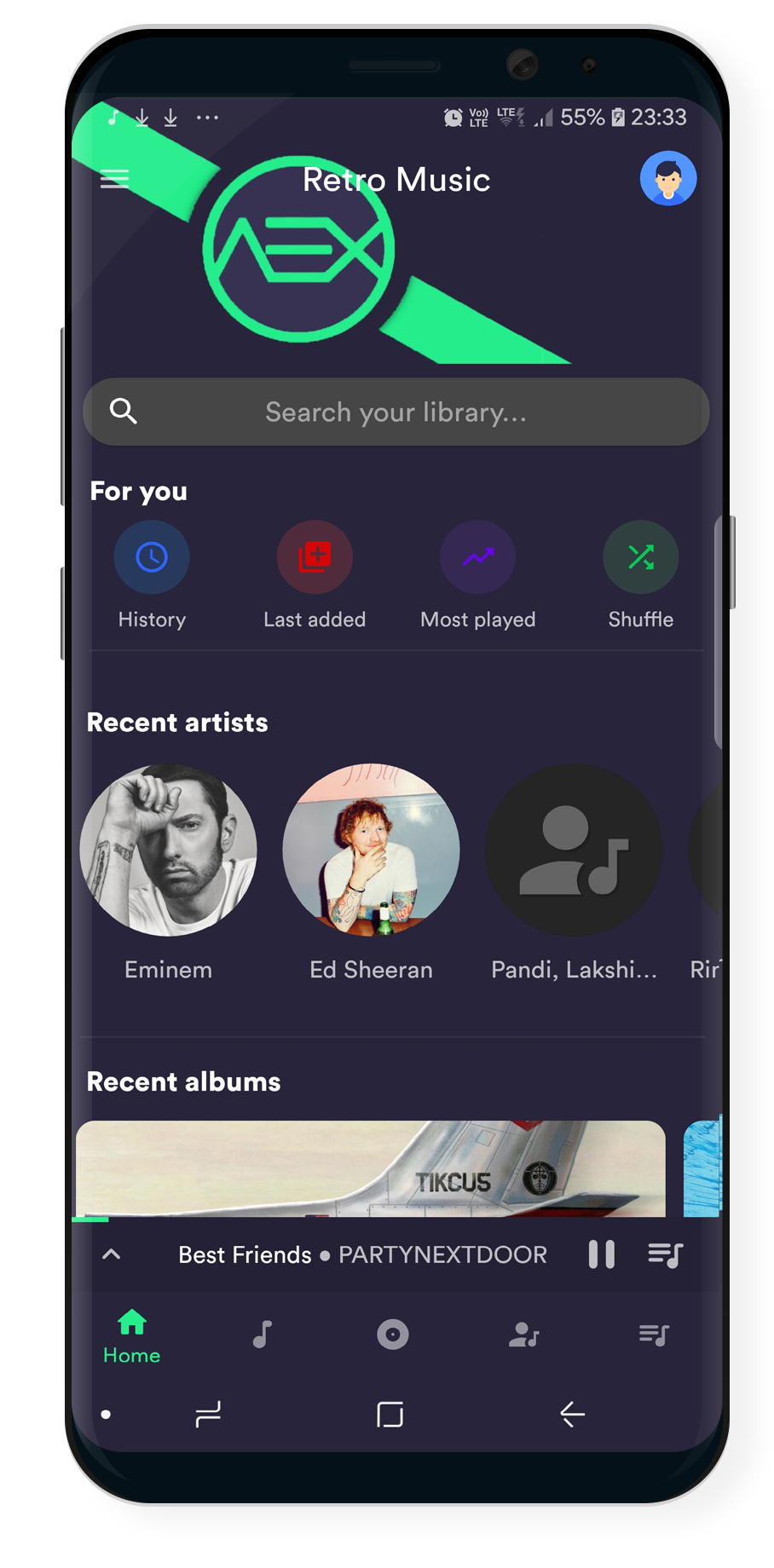This screenshot has width=774, height=1568.
Task: Open artist Eminem
Action: (x=168, y=850)
